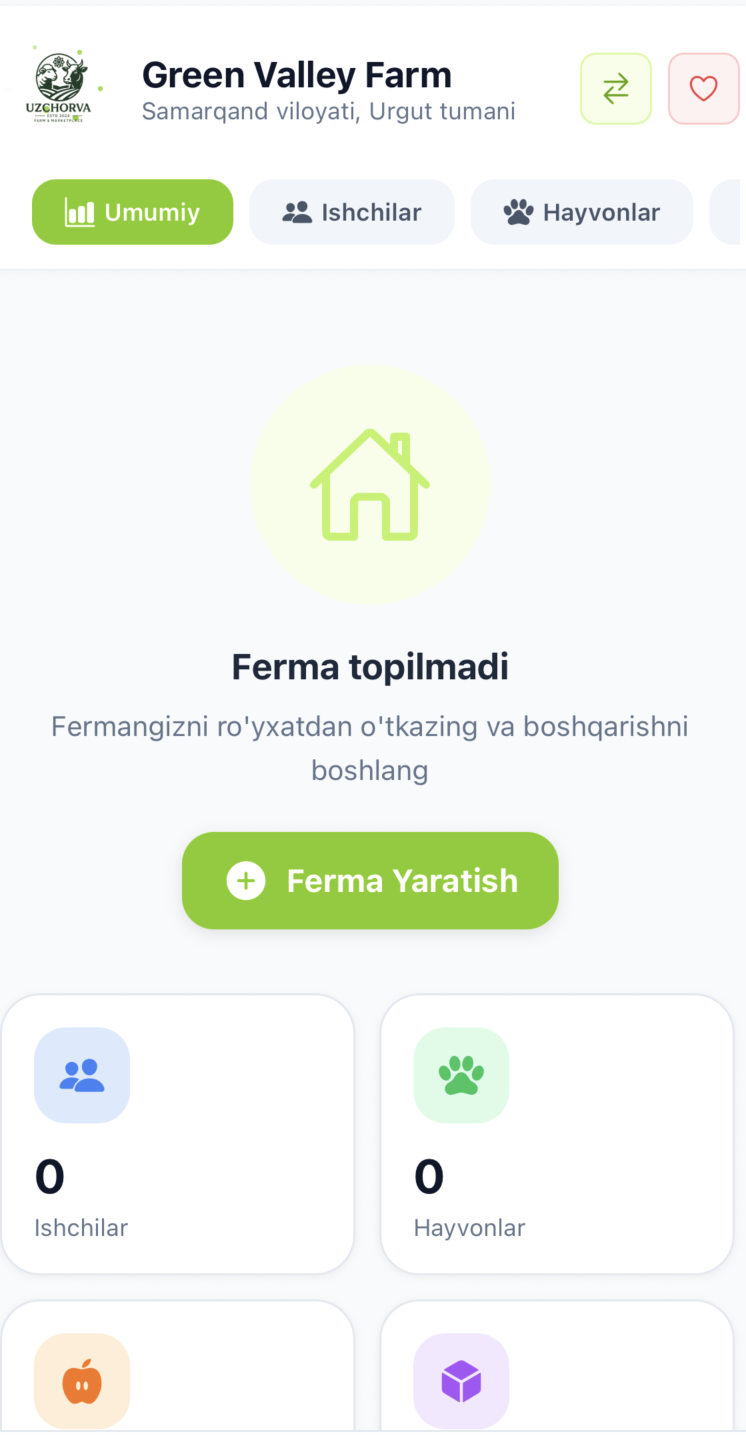Tap the workers icon on Ishchilar card

point(81,1075)
